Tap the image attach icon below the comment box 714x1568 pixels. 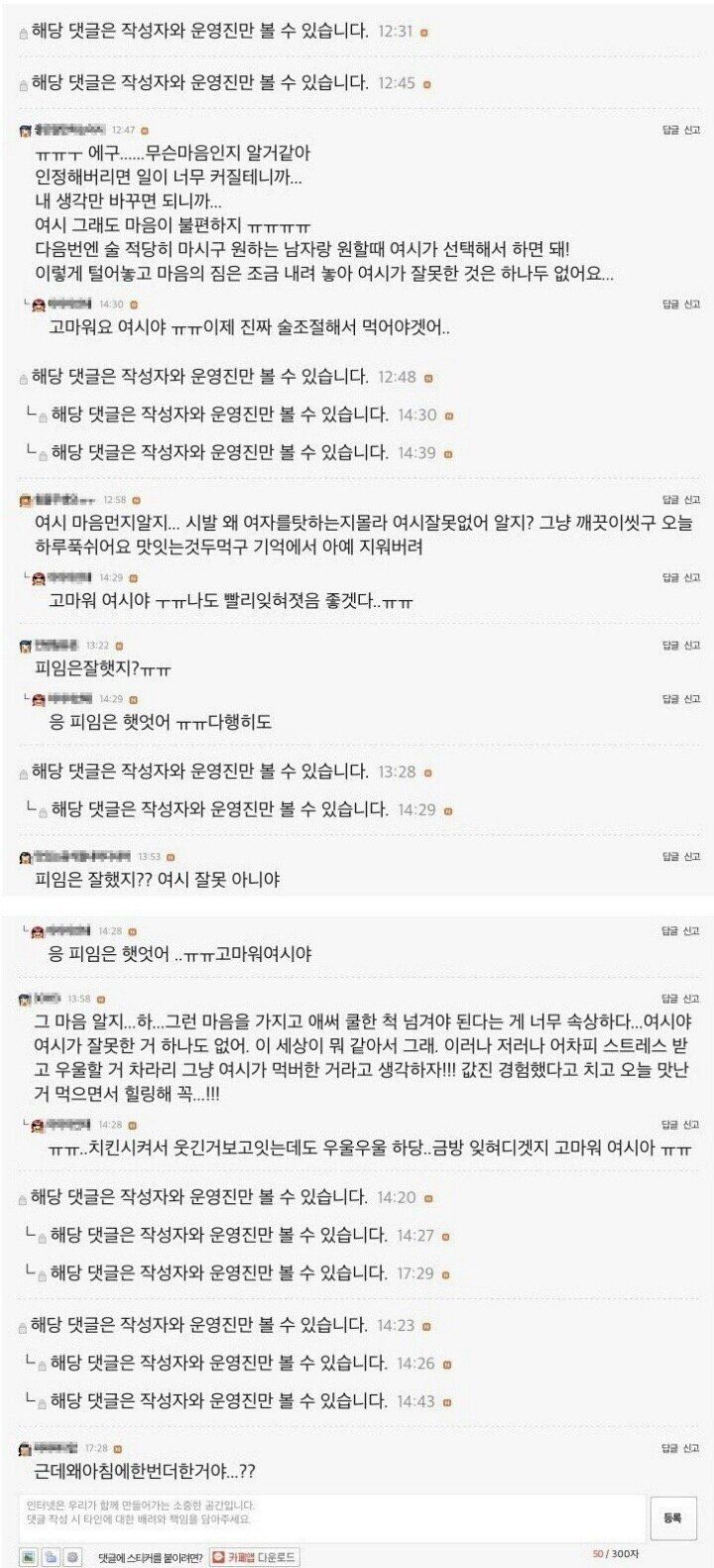point(29,1557)
